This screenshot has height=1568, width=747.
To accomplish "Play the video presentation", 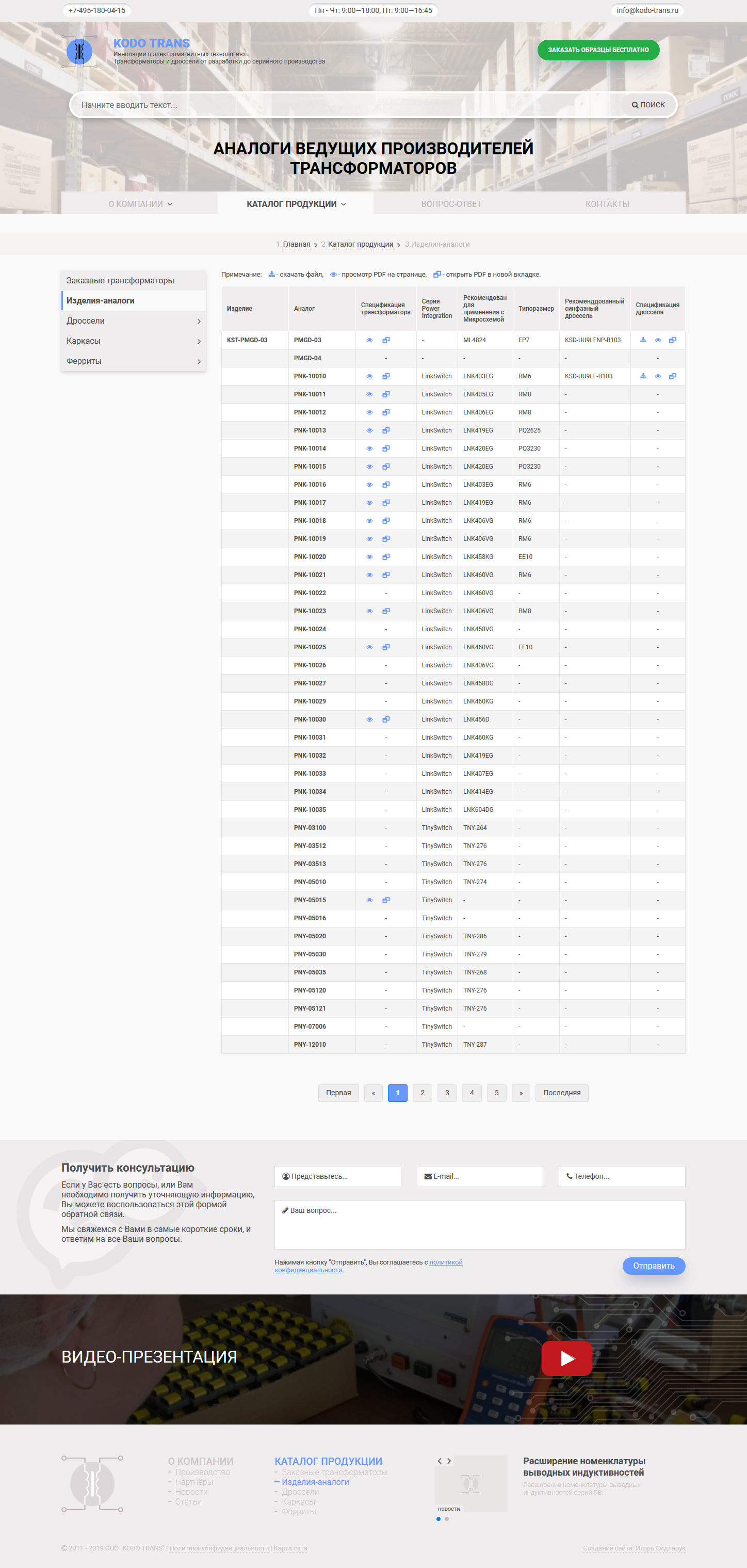I will pos(566,1358).
